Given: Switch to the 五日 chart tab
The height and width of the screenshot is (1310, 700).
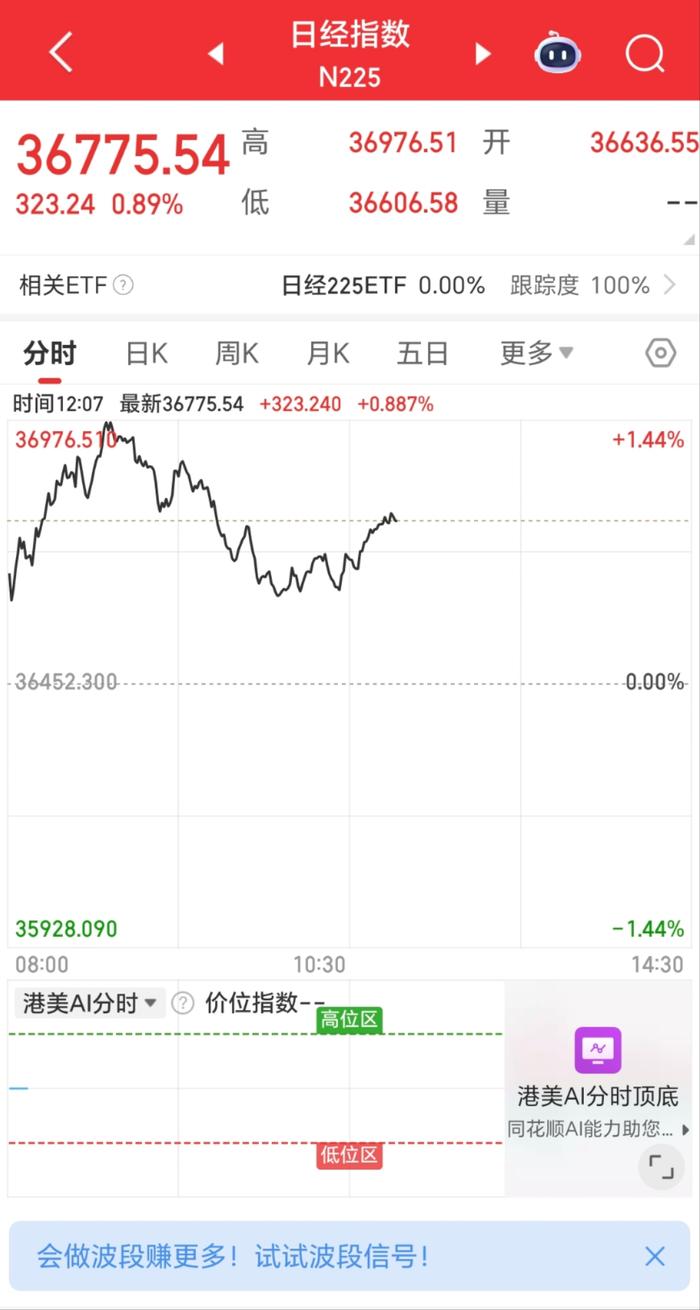Looking at the screenshot, I should pyautogui.click(x=422, y=353).
